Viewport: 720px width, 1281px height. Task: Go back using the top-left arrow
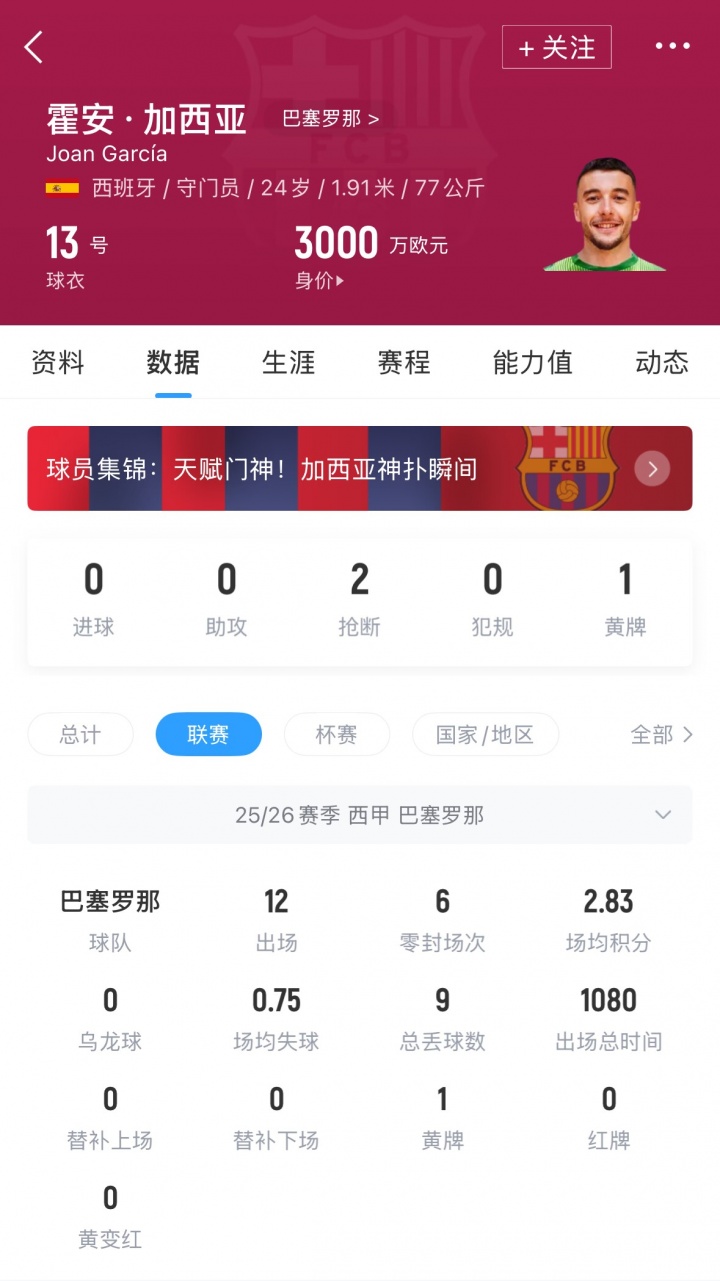34,47
